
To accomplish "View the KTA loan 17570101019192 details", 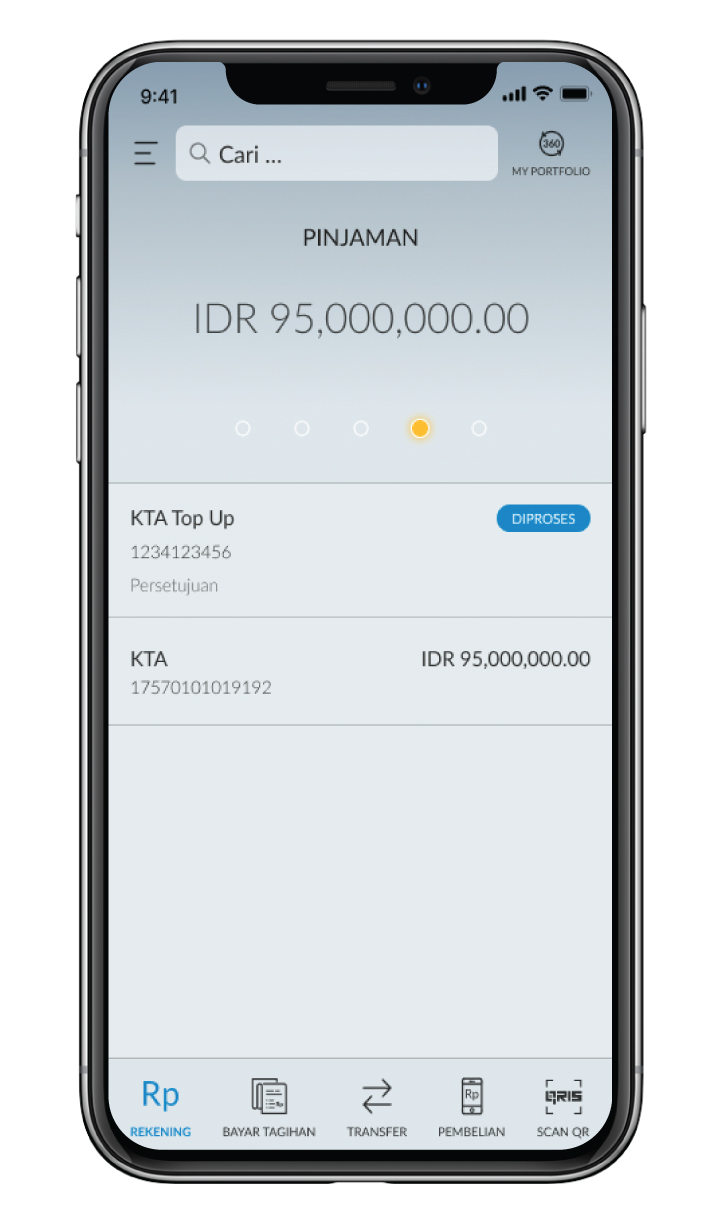I will (360, 672).
